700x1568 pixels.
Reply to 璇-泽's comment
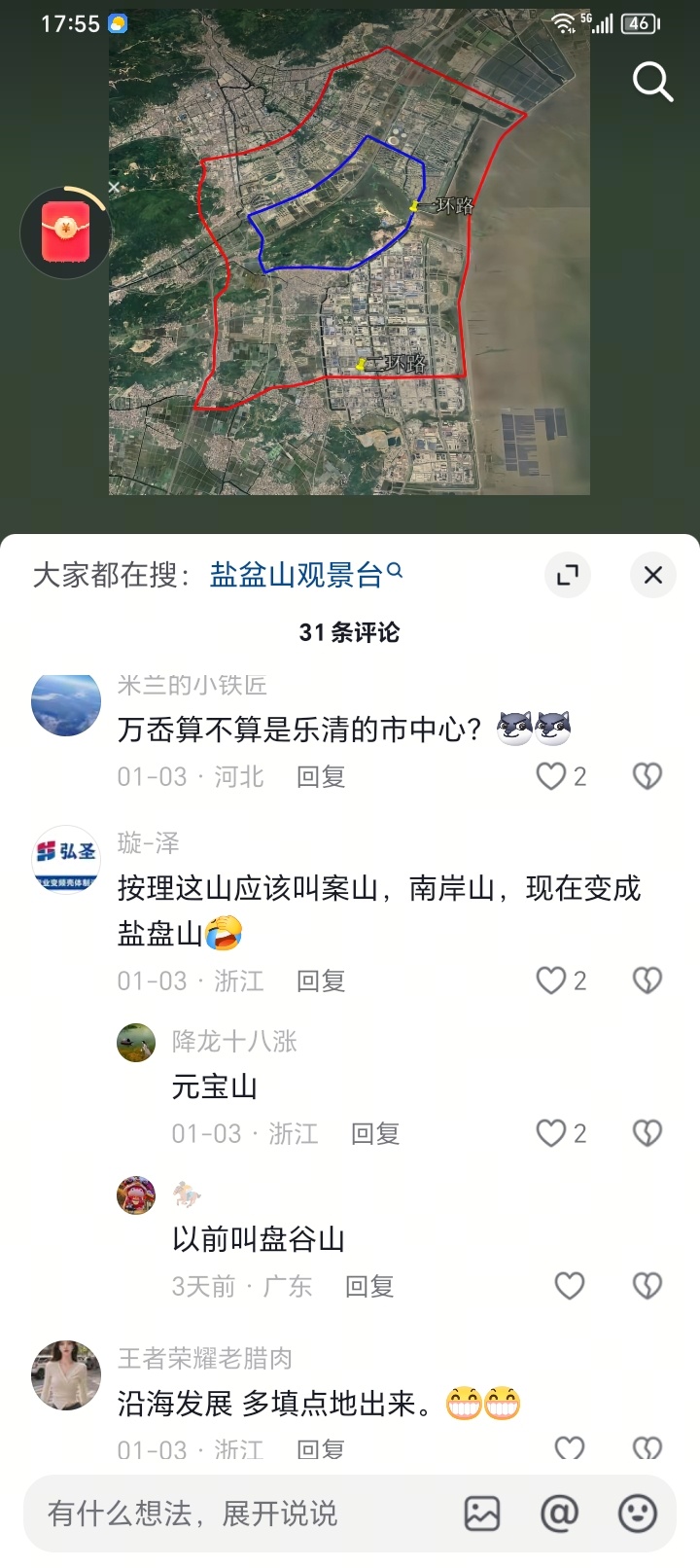(321, 981)
